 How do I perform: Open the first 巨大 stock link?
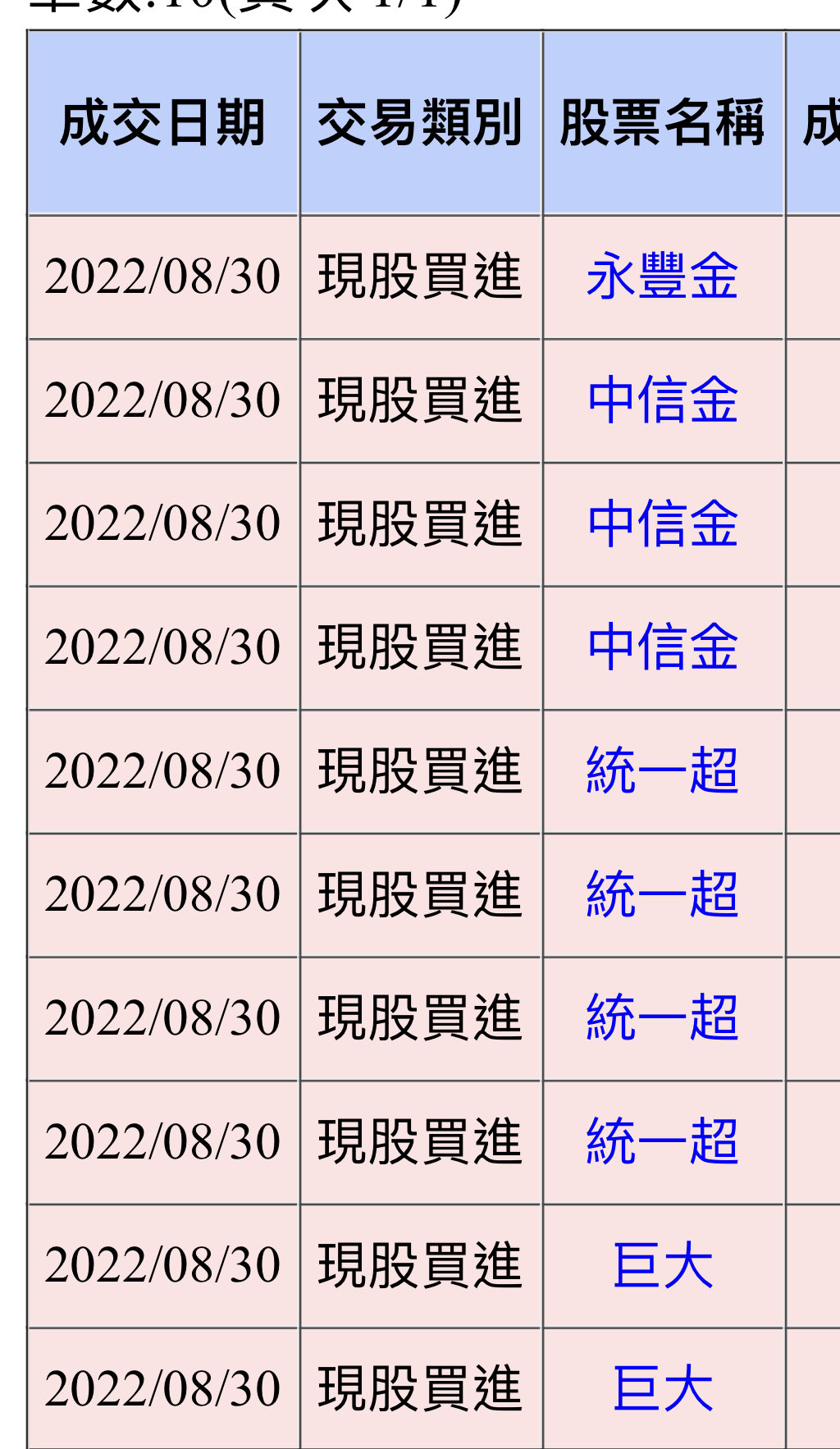[662, 1266]
